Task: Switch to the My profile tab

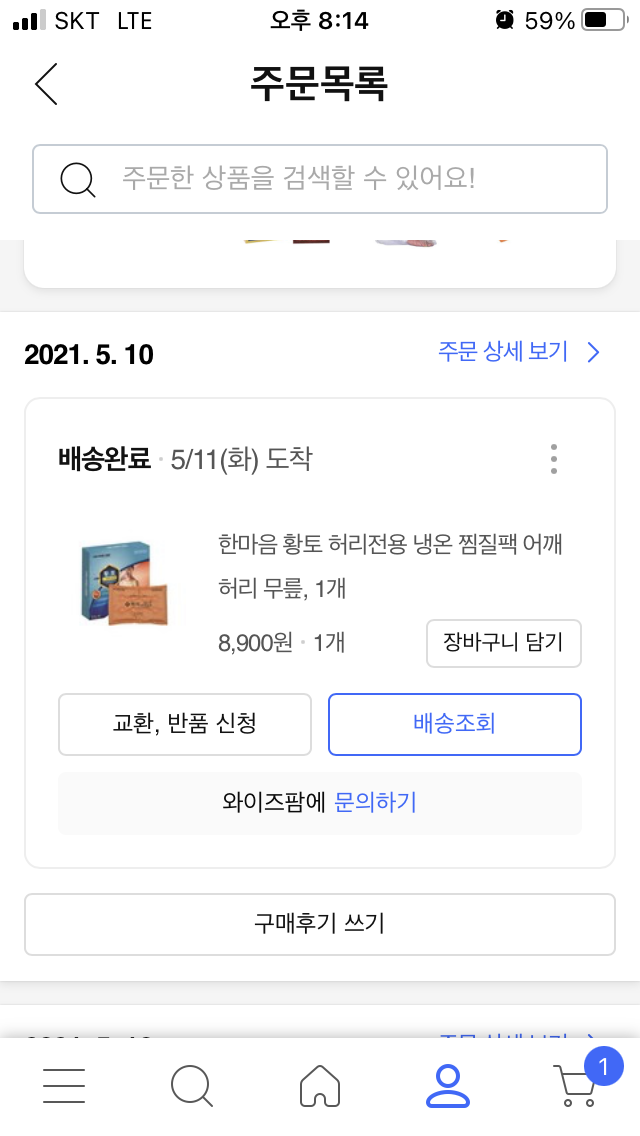Action: click(447, 1085)
